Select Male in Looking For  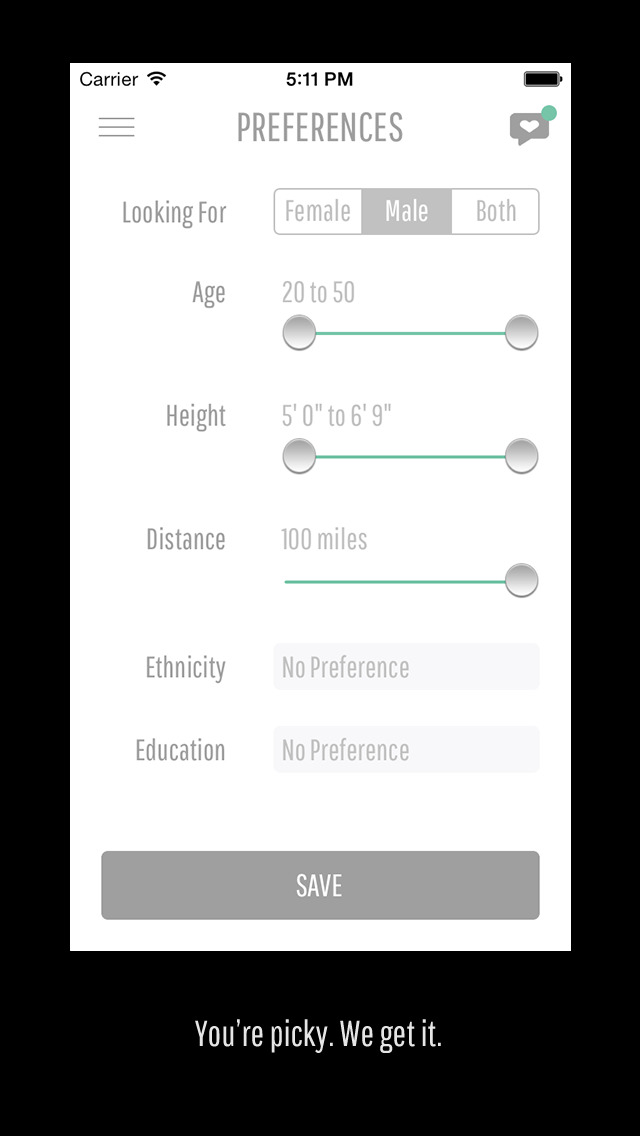coord(406,212)
